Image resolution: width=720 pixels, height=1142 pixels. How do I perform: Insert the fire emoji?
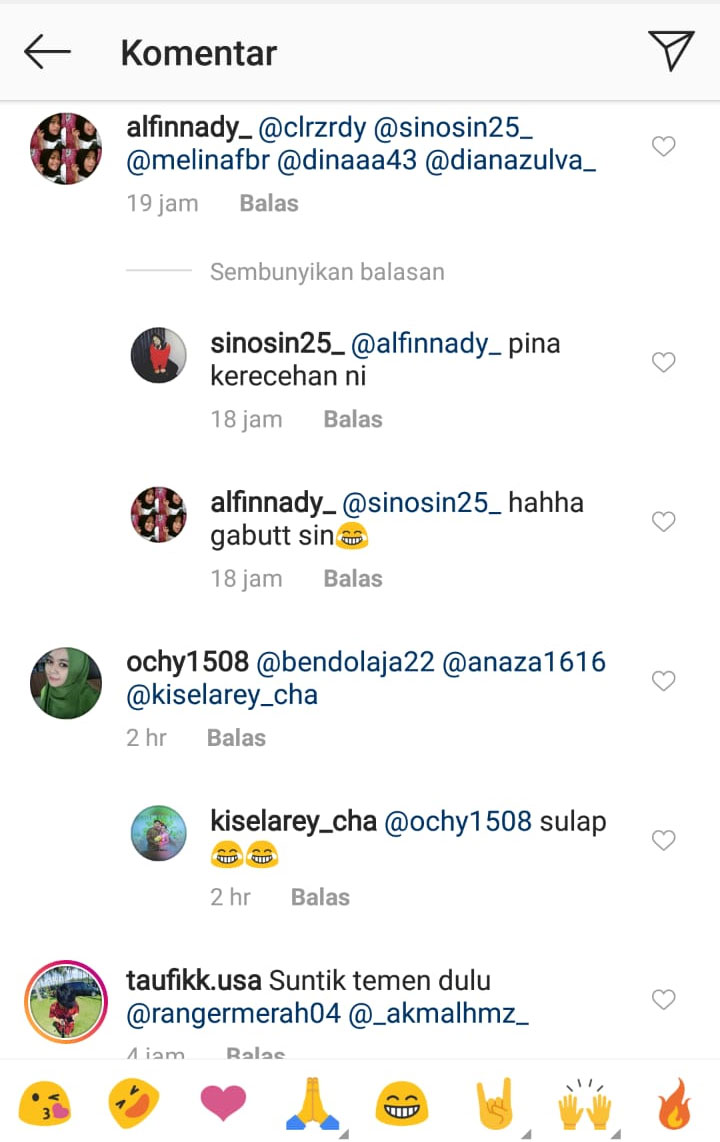coord(675,1103)
